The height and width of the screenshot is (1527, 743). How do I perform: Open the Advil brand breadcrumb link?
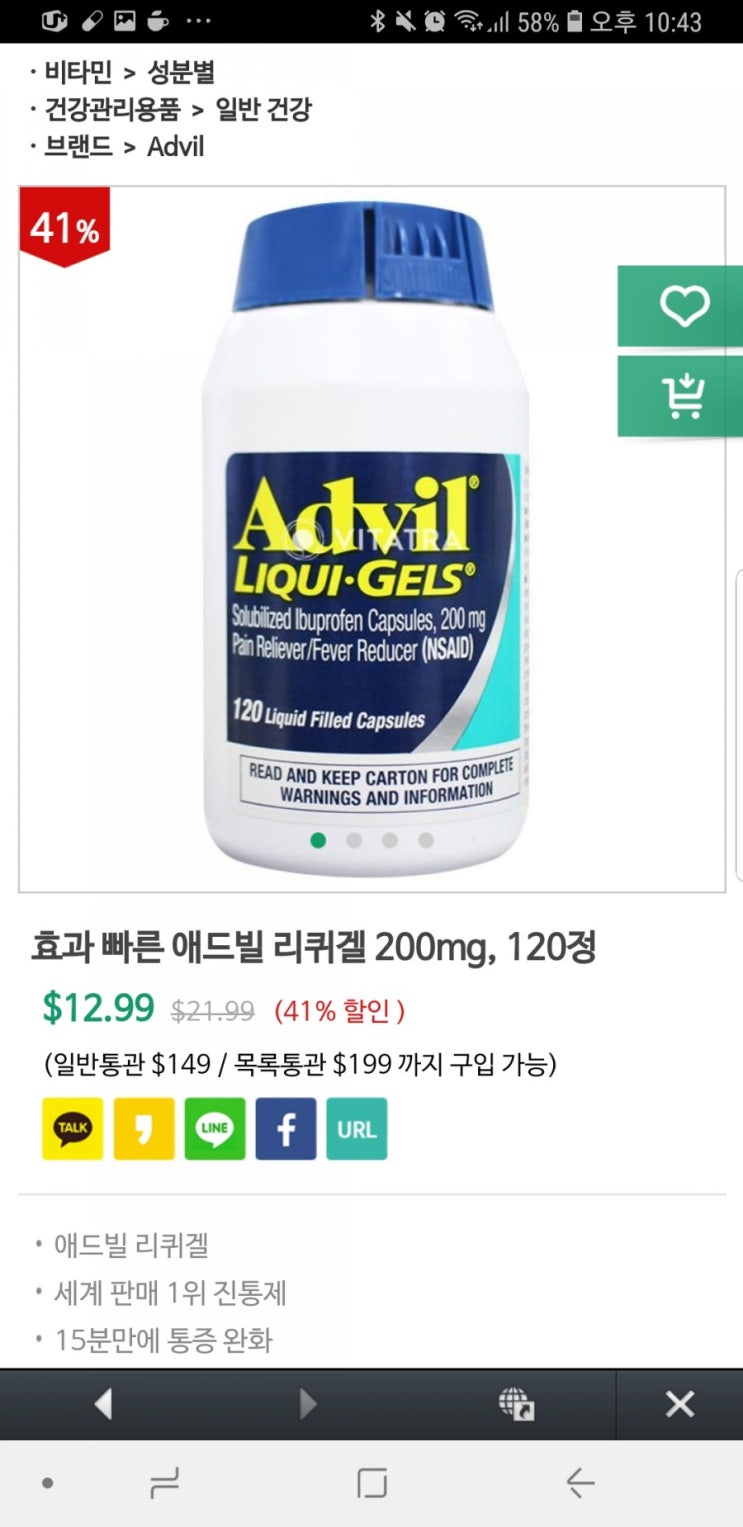[x=175, y=147]
